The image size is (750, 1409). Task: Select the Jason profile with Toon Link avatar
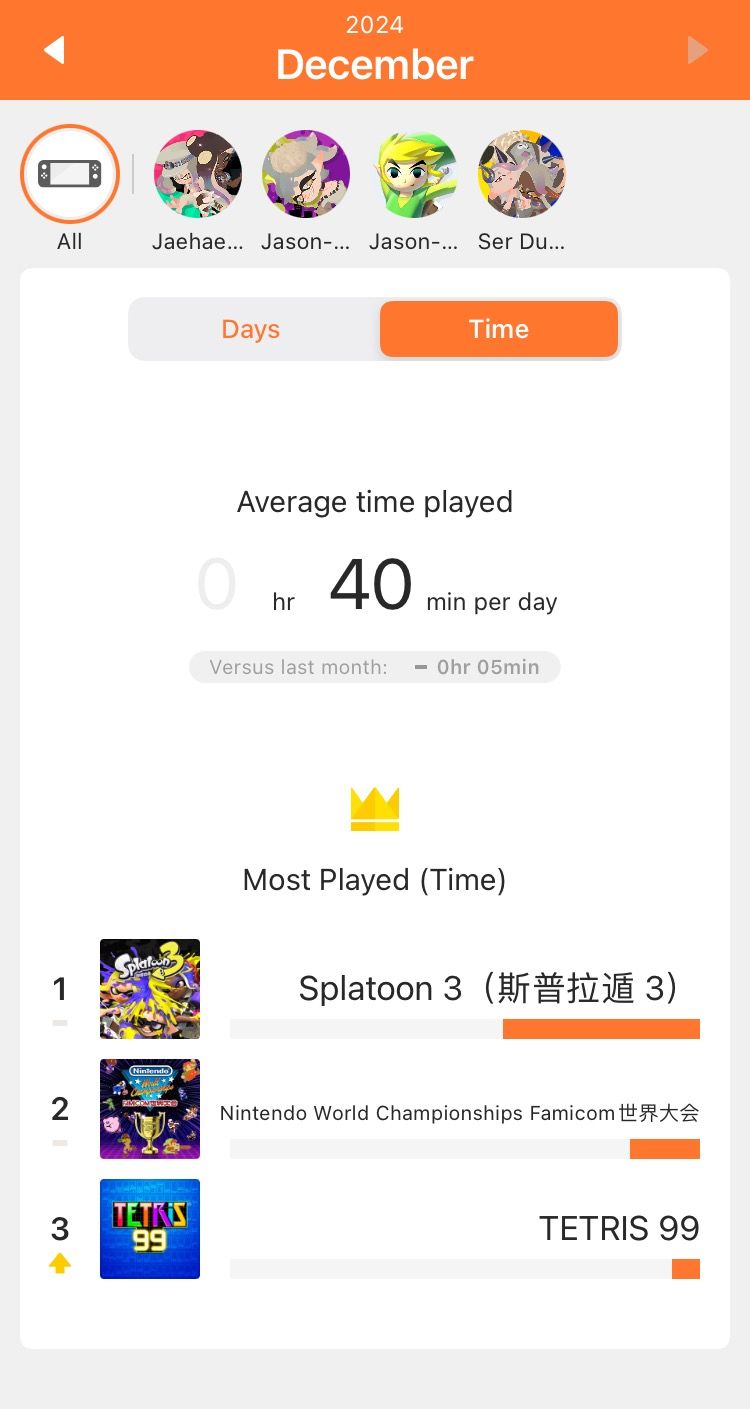pyautogui.click(x=414, y=175)
